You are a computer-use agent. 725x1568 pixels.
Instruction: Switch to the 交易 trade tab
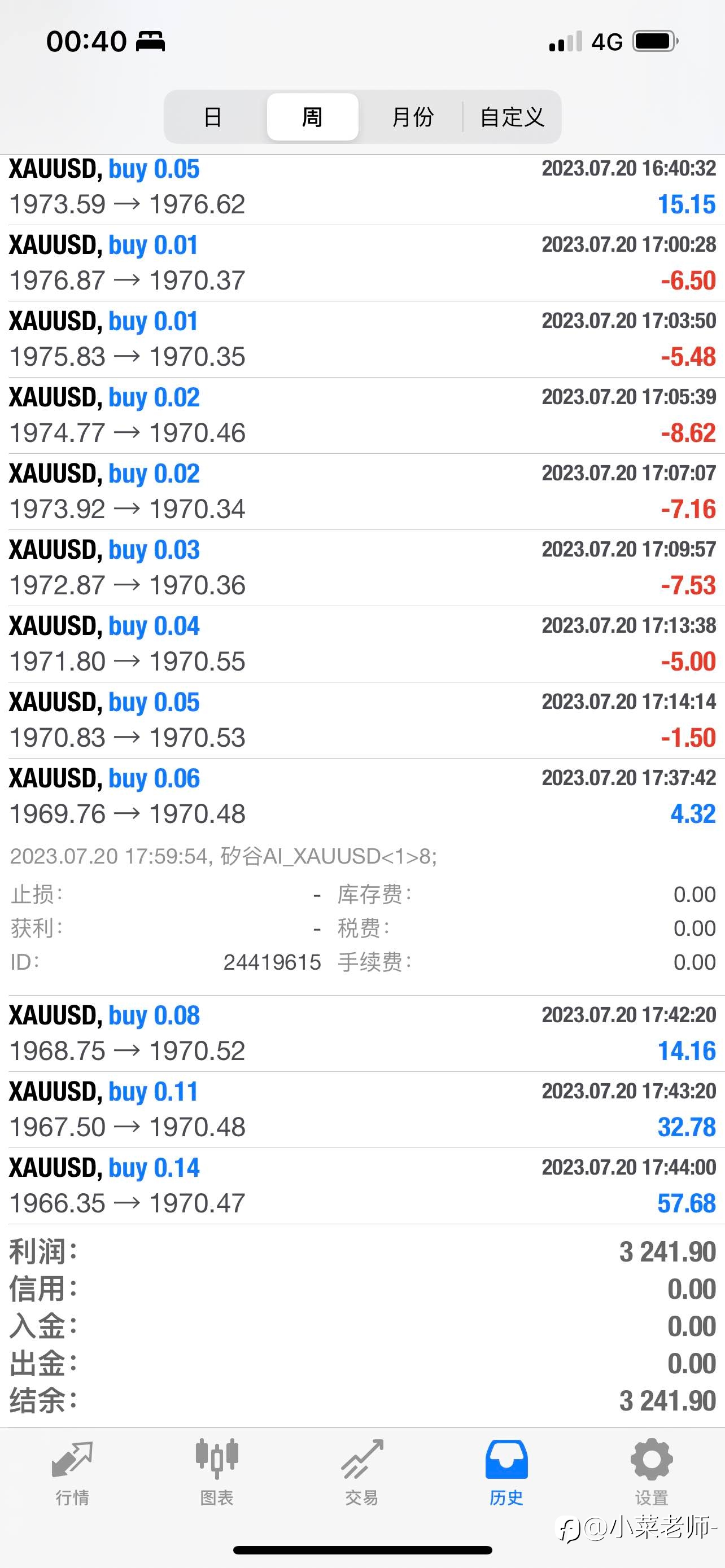tap(362, 1472)
